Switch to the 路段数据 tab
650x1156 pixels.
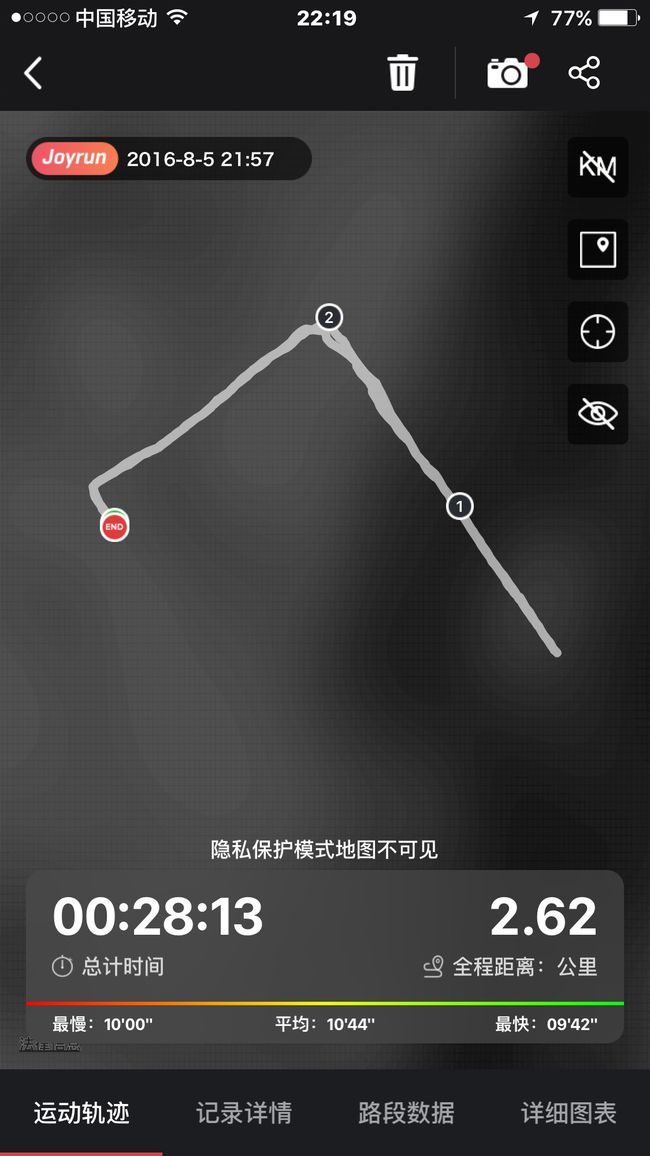pyautogui.click(x=406, y=1113)
